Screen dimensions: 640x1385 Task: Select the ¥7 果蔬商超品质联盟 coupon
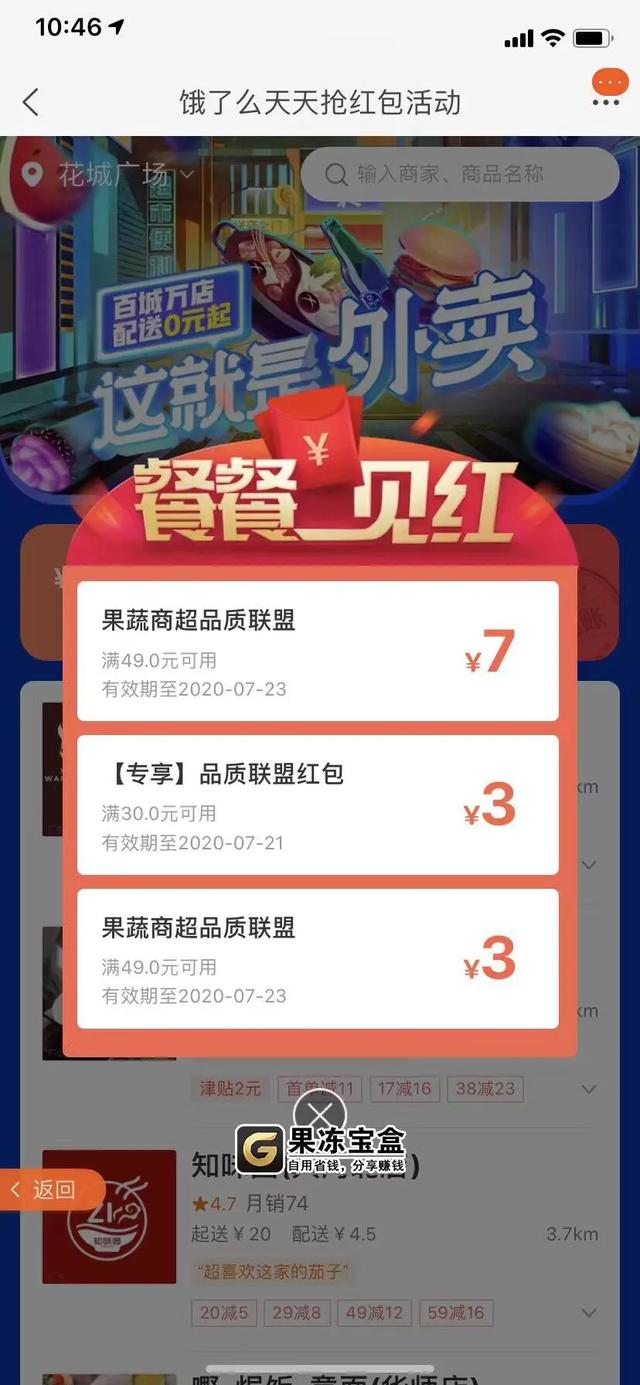(317, 651)
